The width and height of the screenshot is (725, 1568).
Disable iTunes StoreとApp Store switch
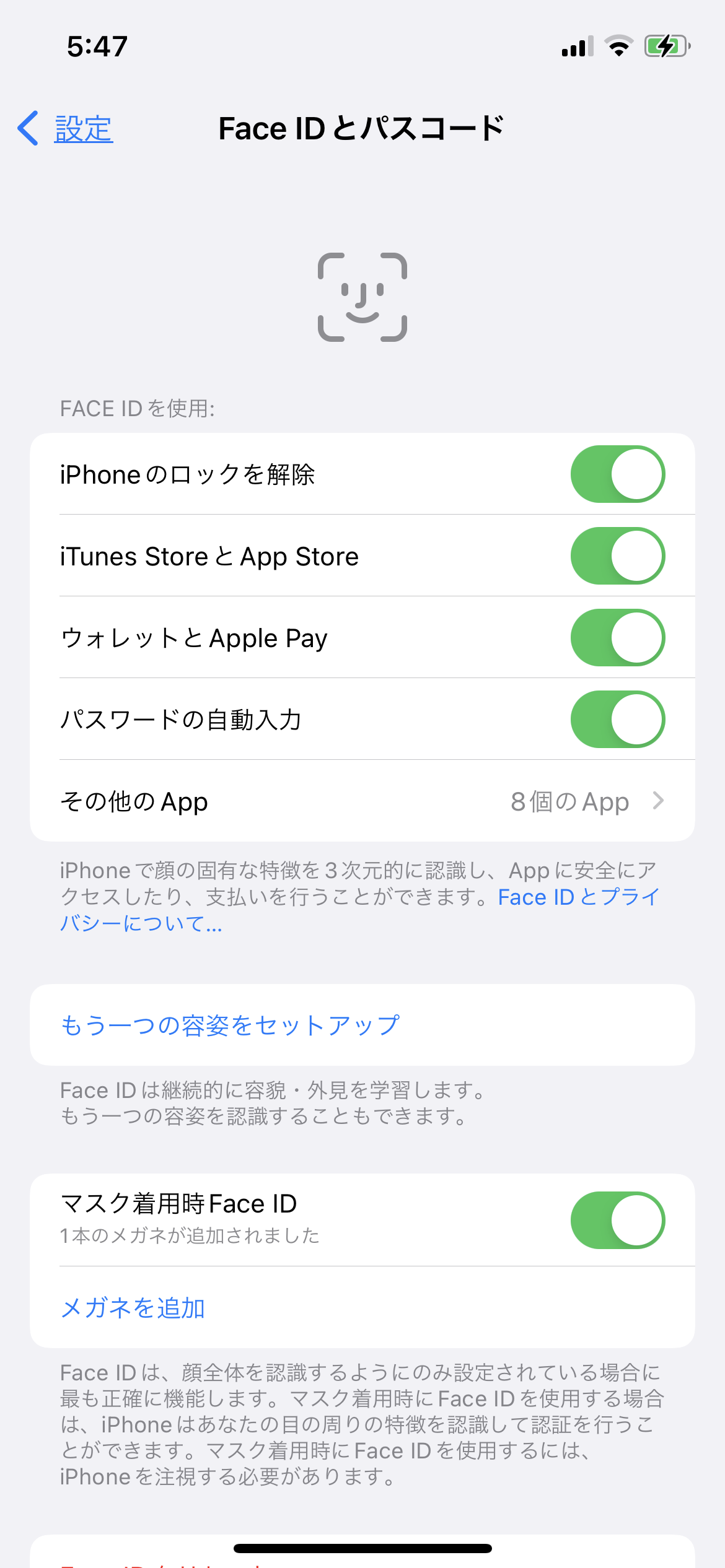pos(617,556)
